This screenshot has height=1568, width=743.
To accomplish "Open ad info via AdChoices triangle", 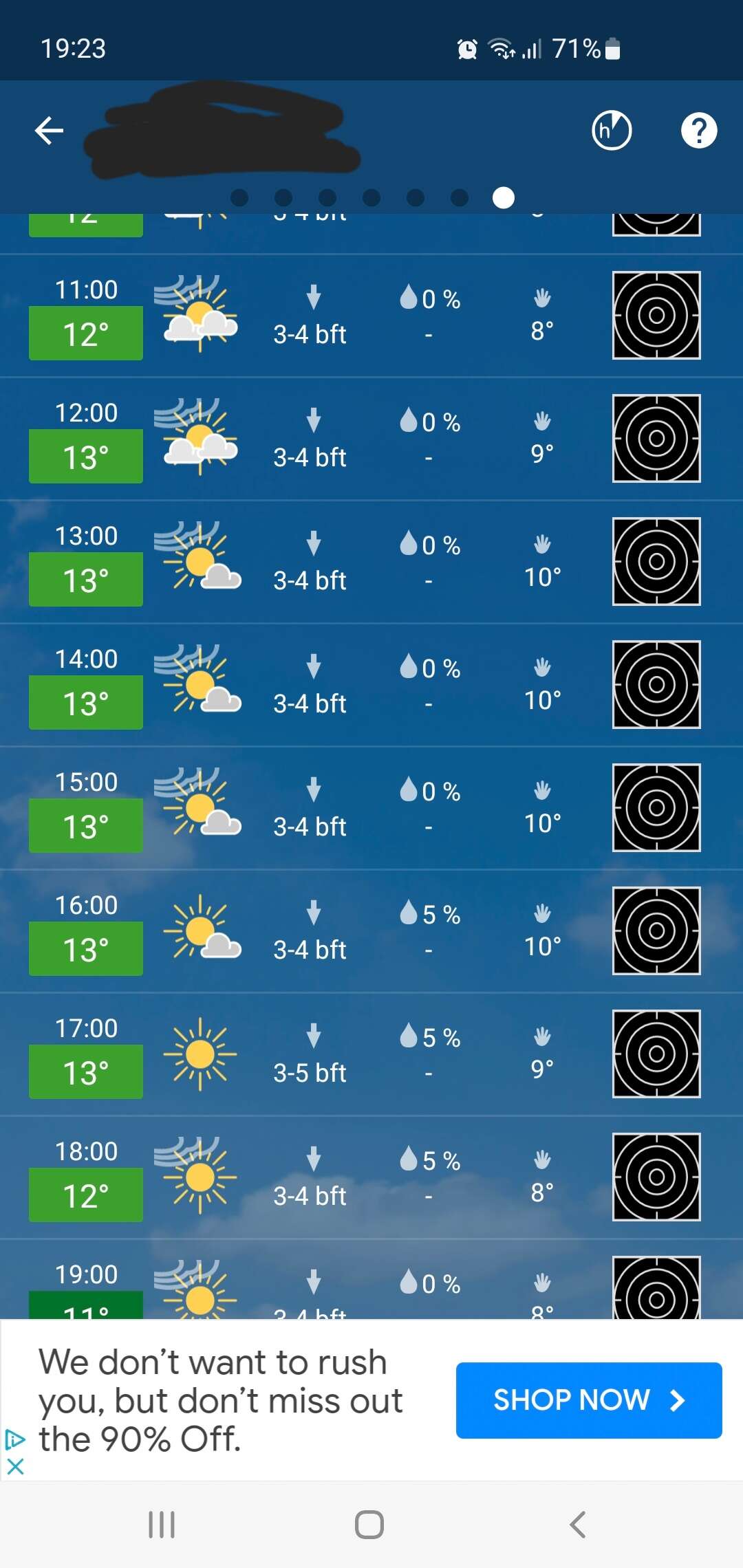I will click(15, 1439).
